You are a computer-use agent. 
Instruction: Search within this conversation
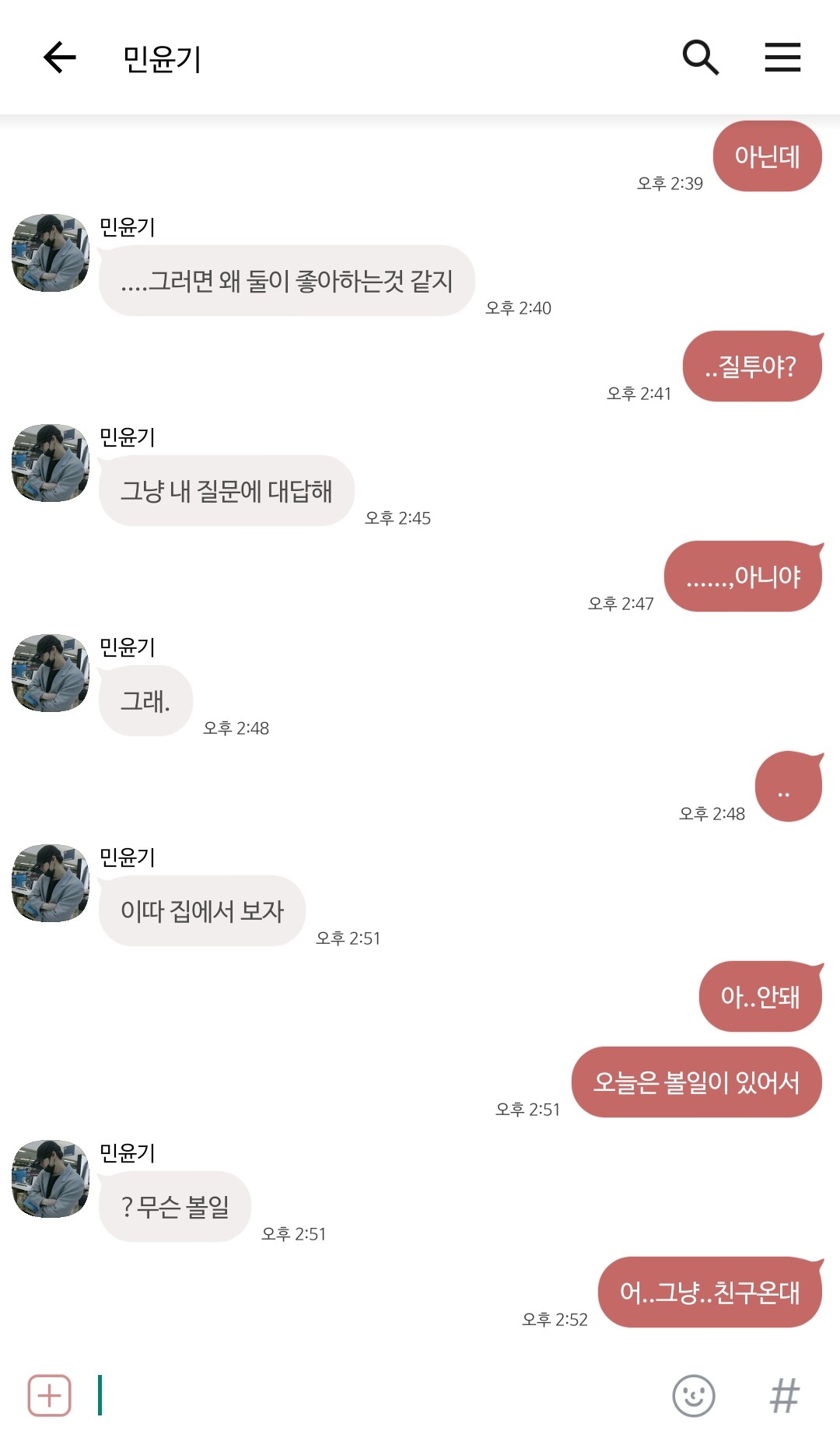pos(700,58)
